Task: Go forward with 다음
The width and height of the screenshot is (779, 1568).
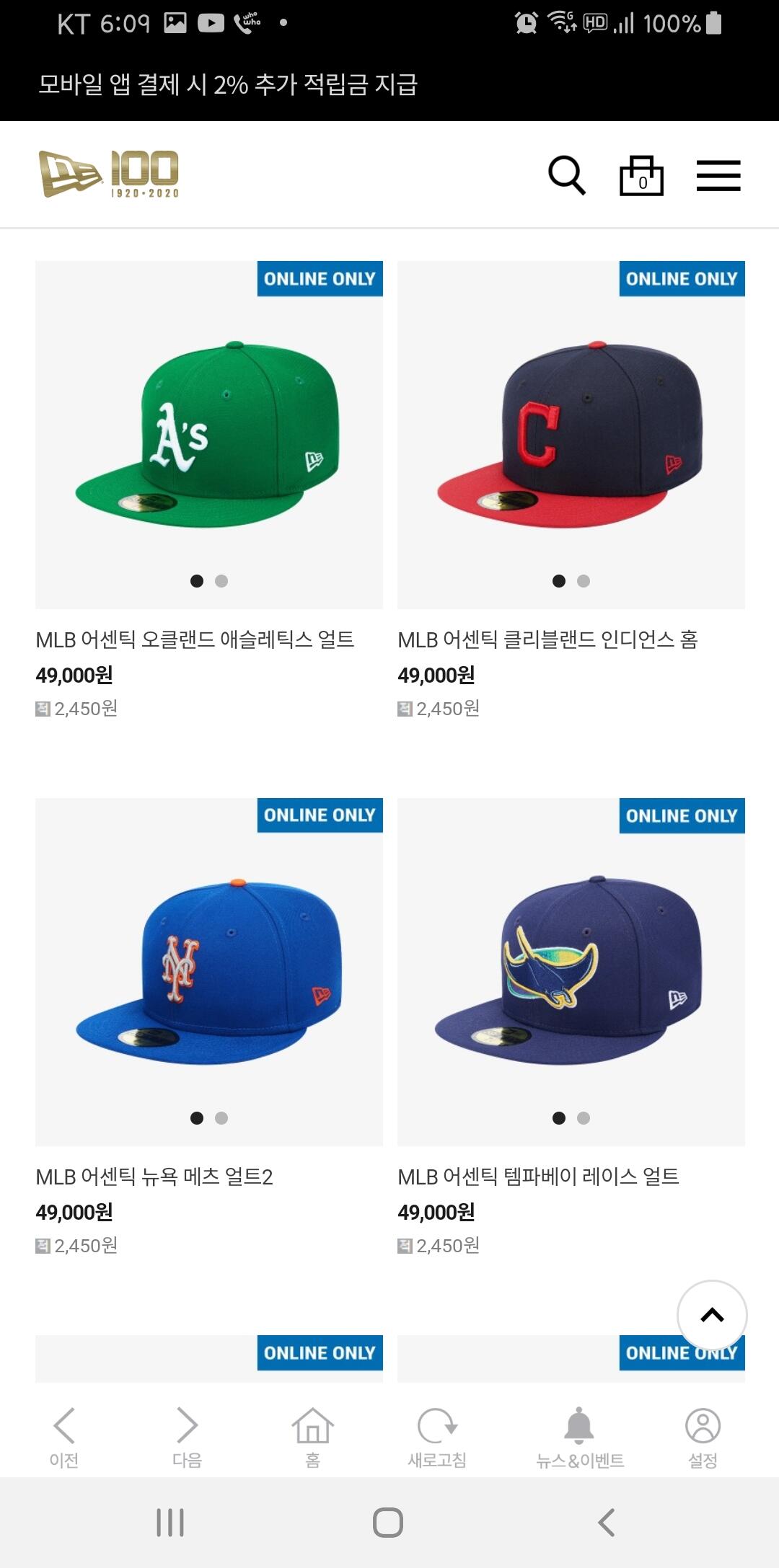Action: pos(187,1435)
